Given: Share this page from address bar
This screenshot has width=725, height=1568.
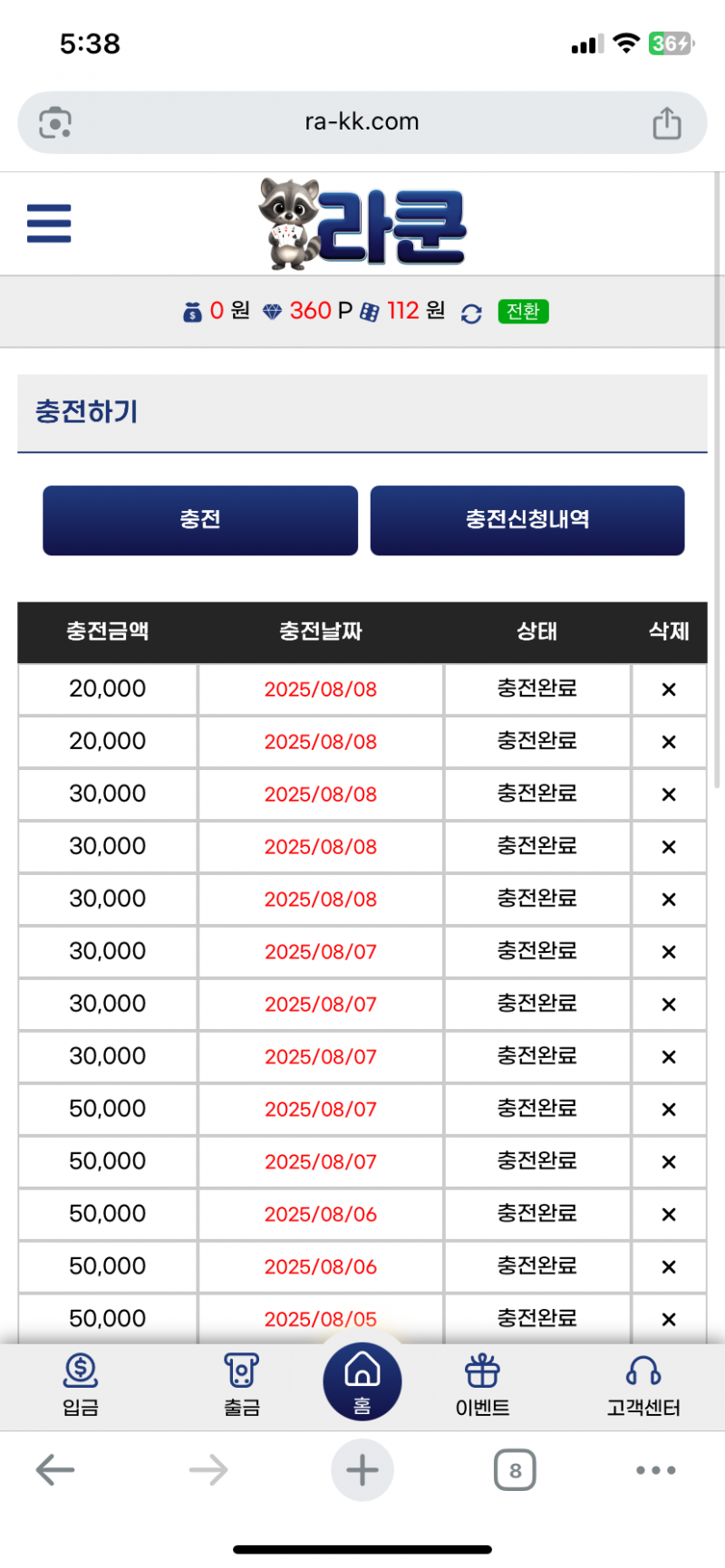Looking at the screenshot, I should (x=667, y=123).
